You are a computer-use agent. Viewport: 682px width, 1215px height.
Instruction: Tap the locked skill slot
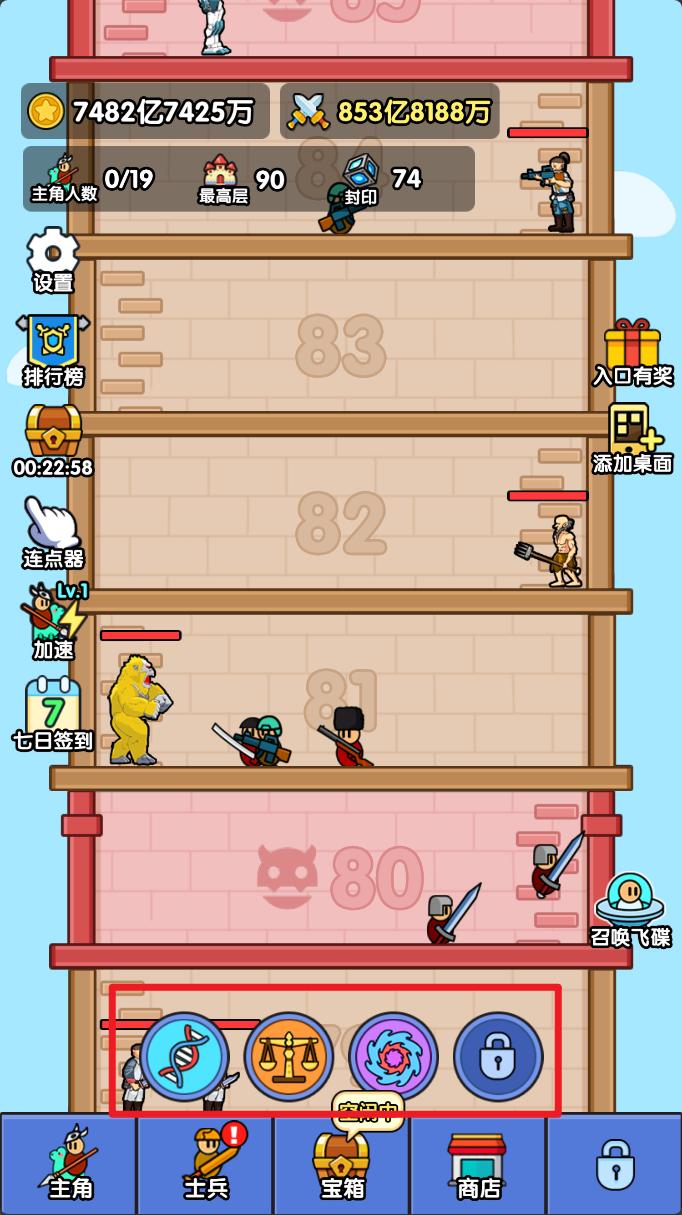498,1057
